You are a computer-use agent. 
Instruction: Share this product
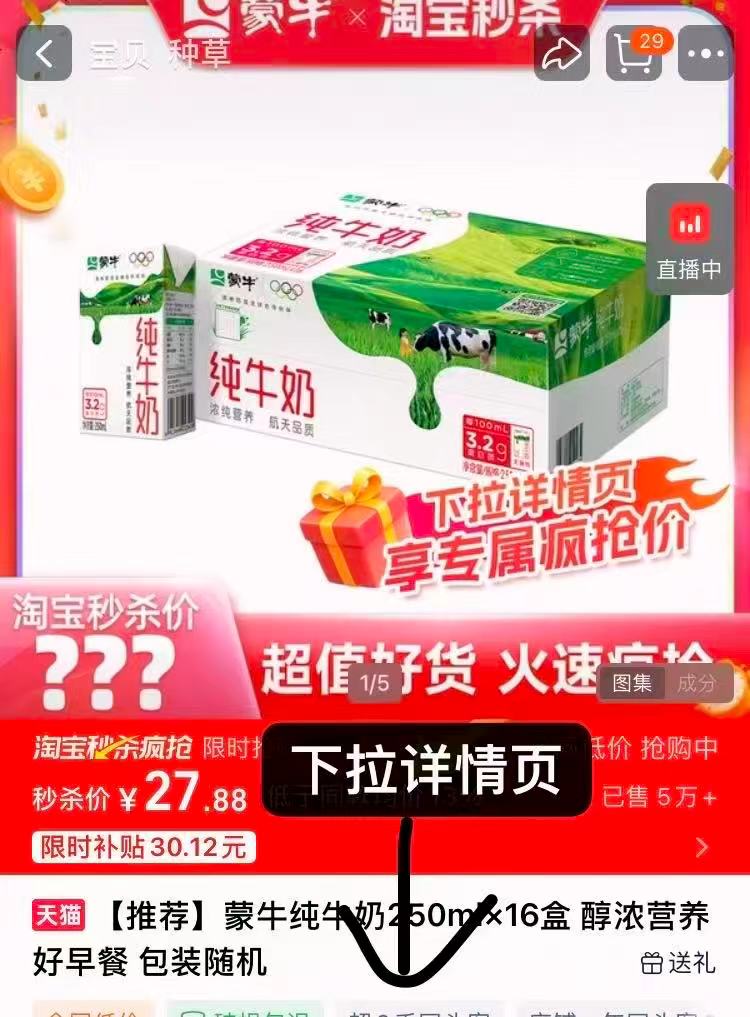562,54
